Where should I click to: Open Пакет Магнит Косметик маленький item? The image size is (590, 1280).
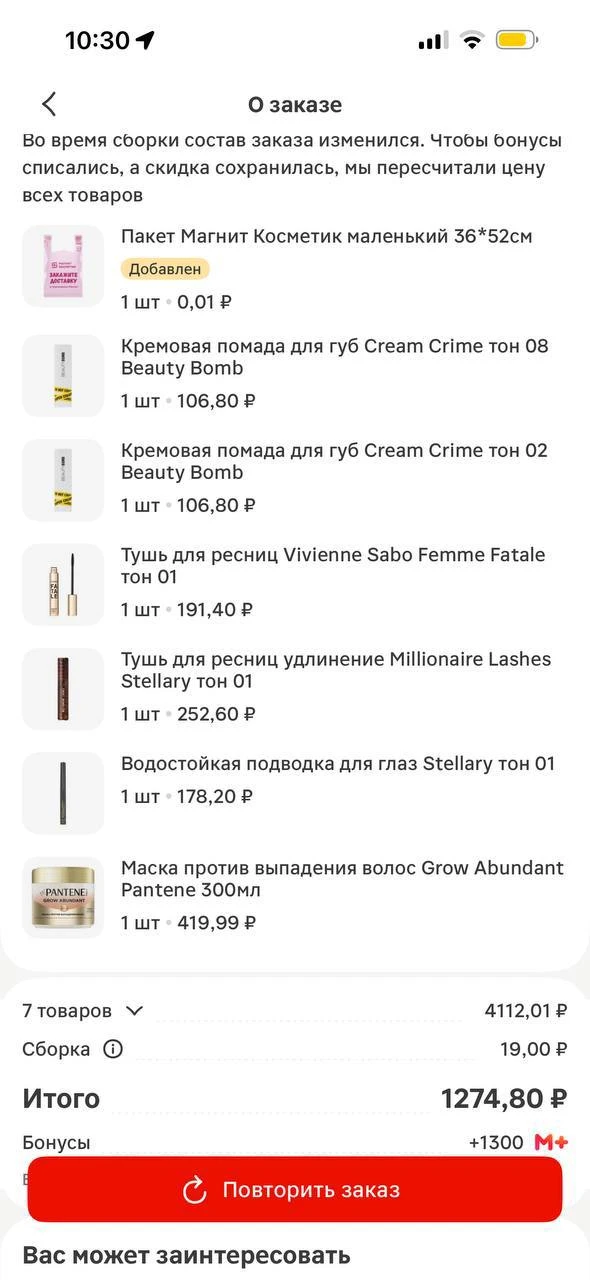coord(295,267)
